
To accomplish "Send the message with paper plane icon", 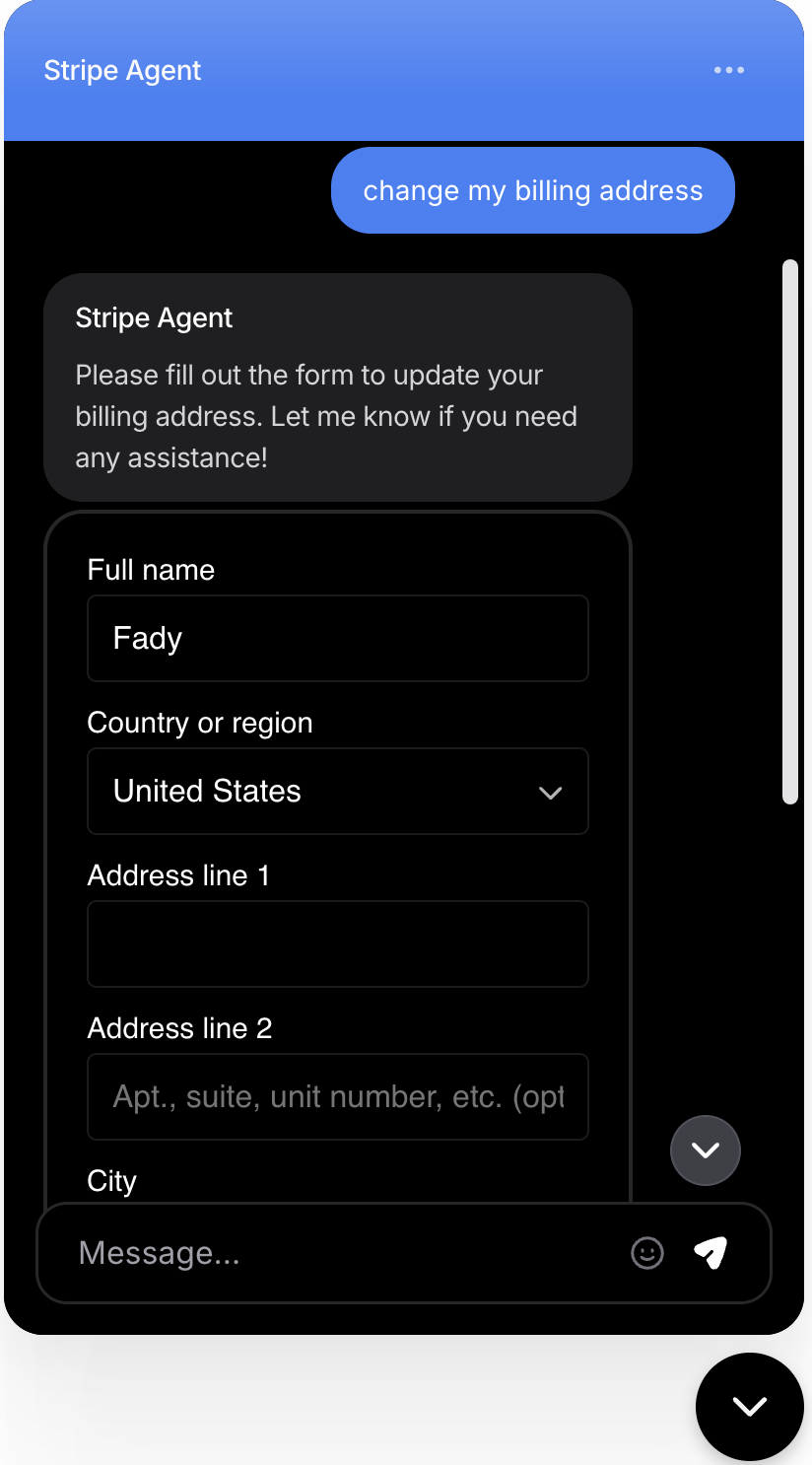I will 710,1252.
